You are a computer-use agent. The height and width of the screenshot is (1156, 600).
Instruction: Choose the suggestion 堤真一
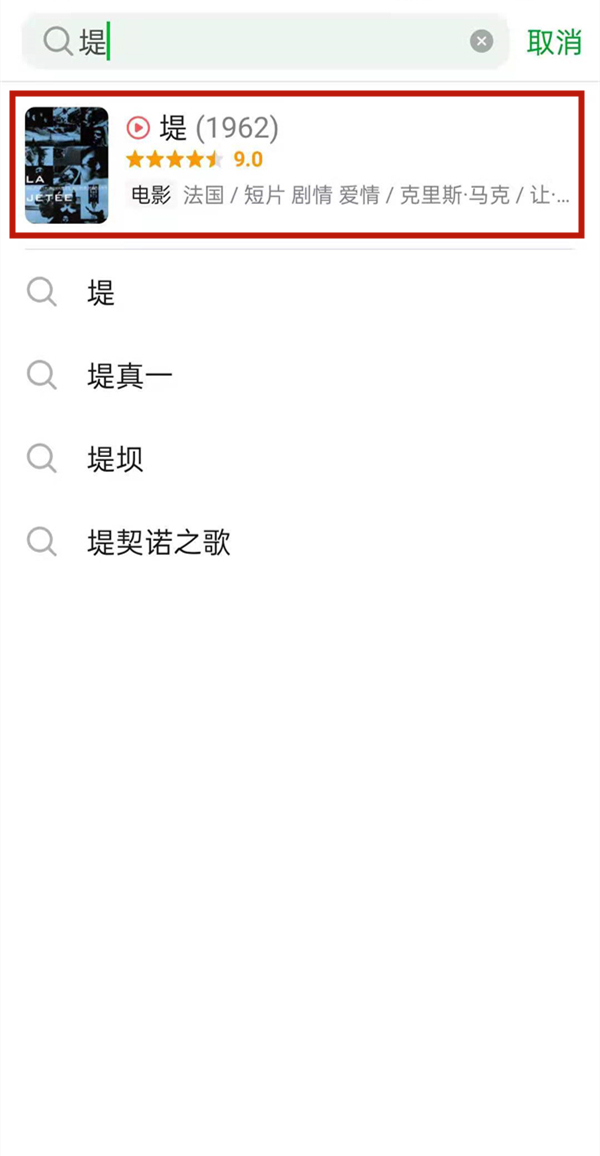[130, 376]
